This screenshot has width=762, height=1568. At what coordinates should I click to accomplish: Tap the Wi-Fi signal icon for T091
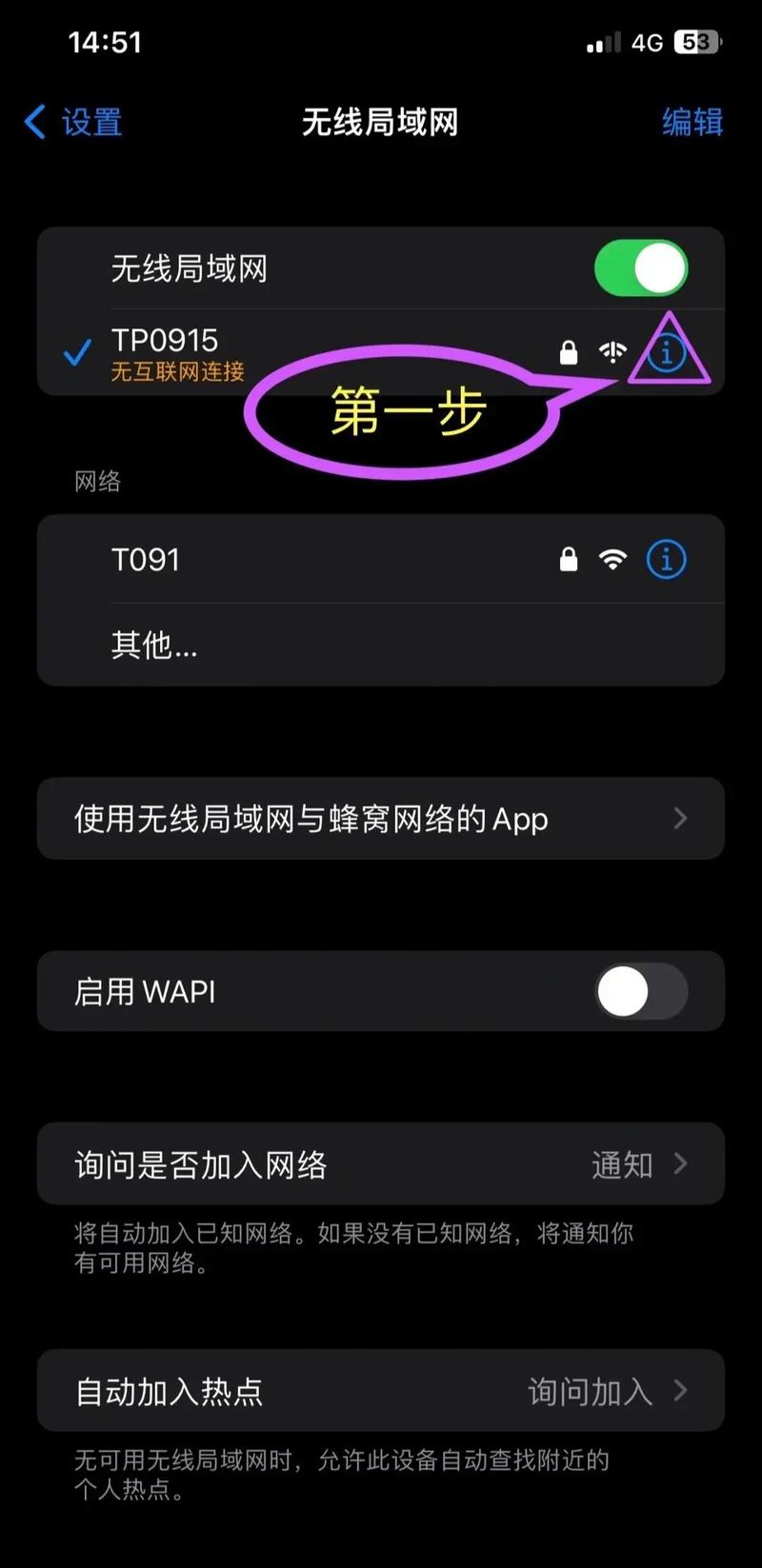point(613,560)
